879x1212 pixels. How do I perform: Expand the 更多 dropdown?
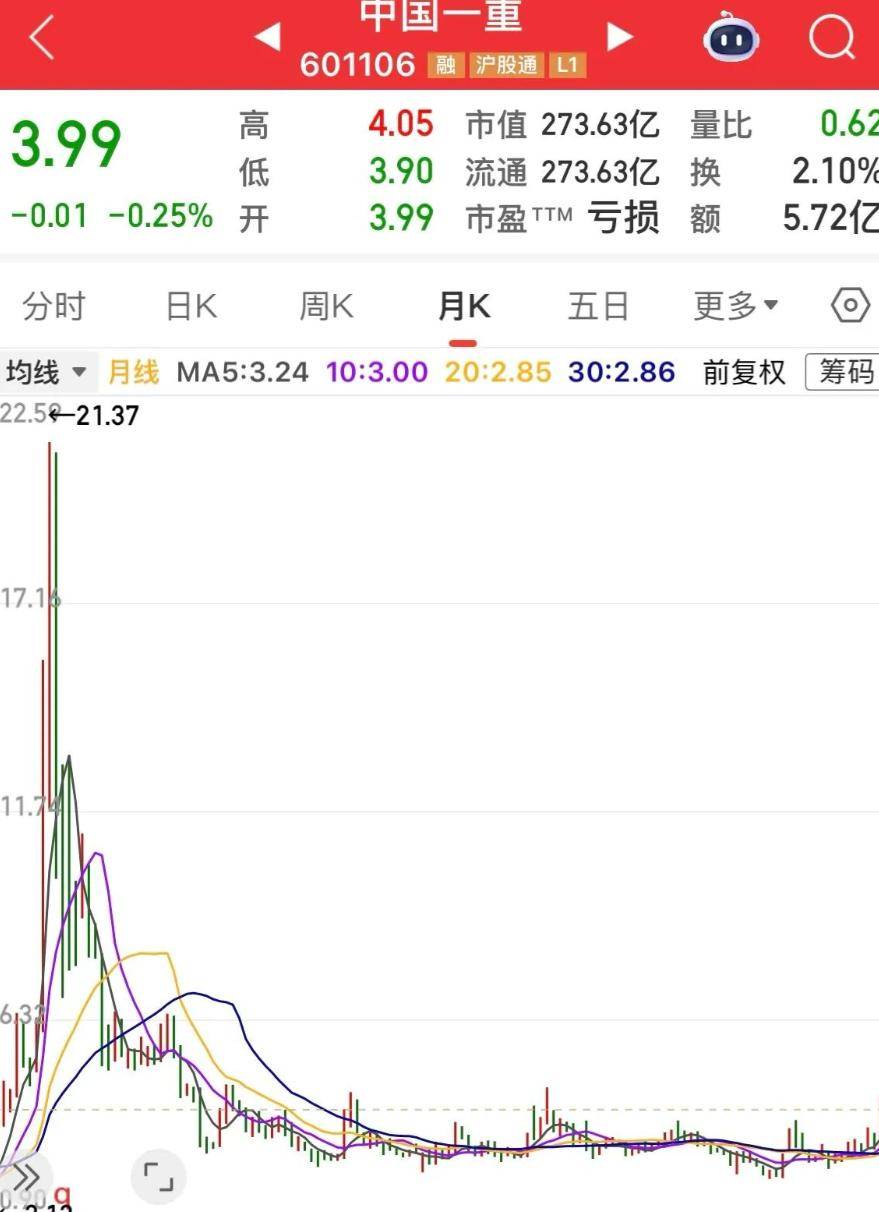736,306
